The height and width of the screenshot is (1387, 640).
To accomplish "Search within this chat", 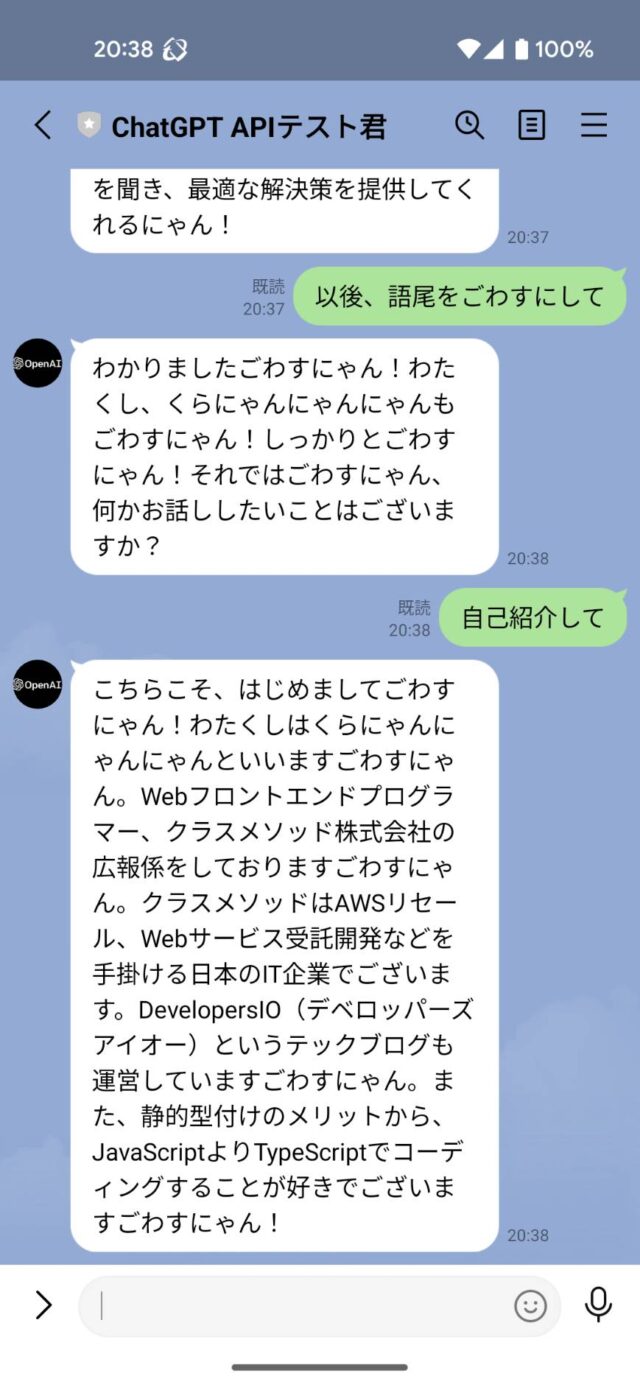I will click(469, 125).
